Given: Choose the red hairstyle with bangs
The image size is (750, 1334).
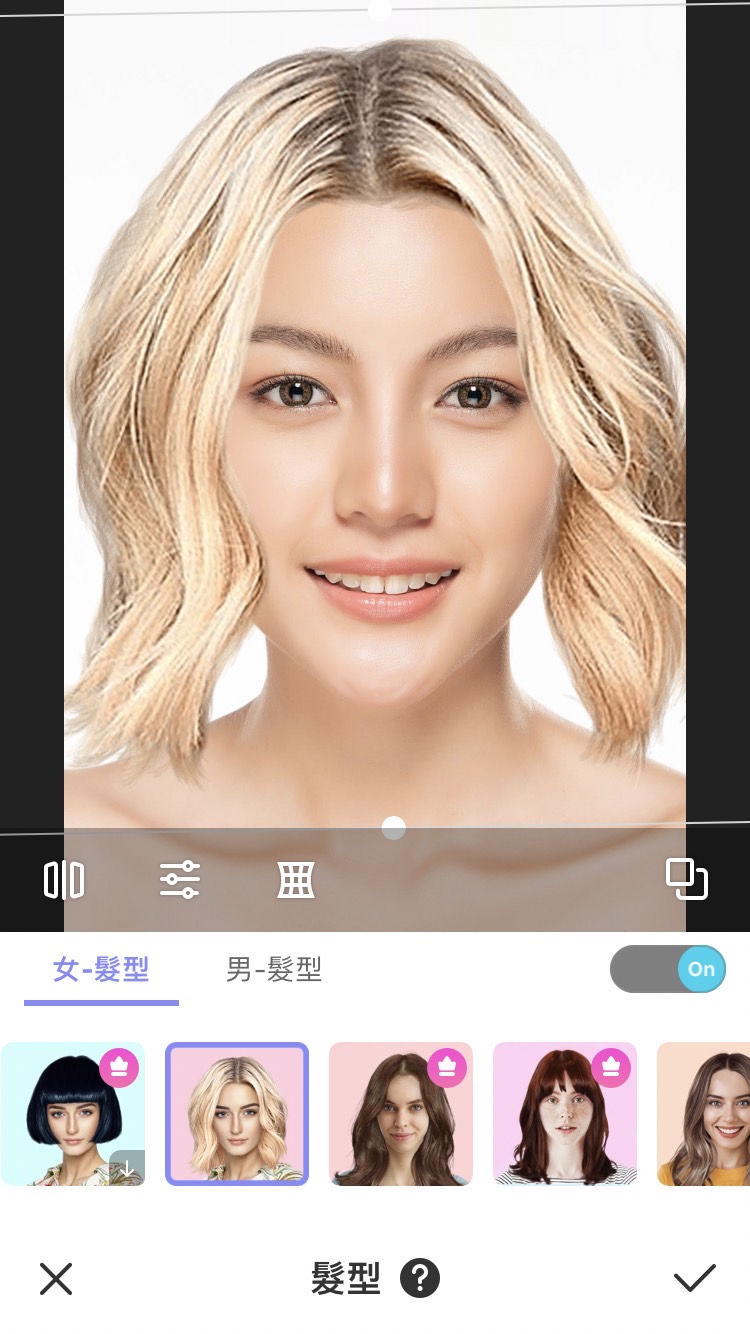Looking at the screenshot, I should 565,1113.
